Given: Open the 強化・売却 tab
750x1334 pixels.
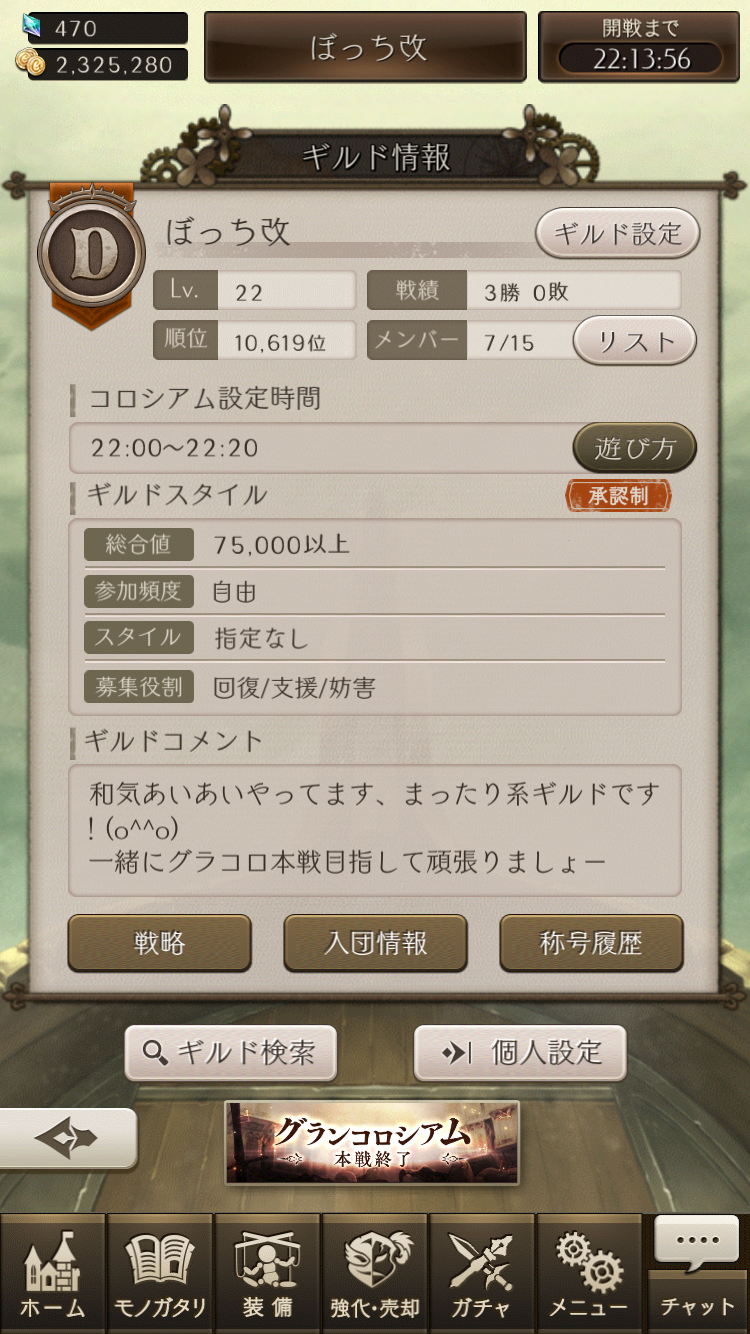Looking at the screenshot, I should coord(375,1273).
